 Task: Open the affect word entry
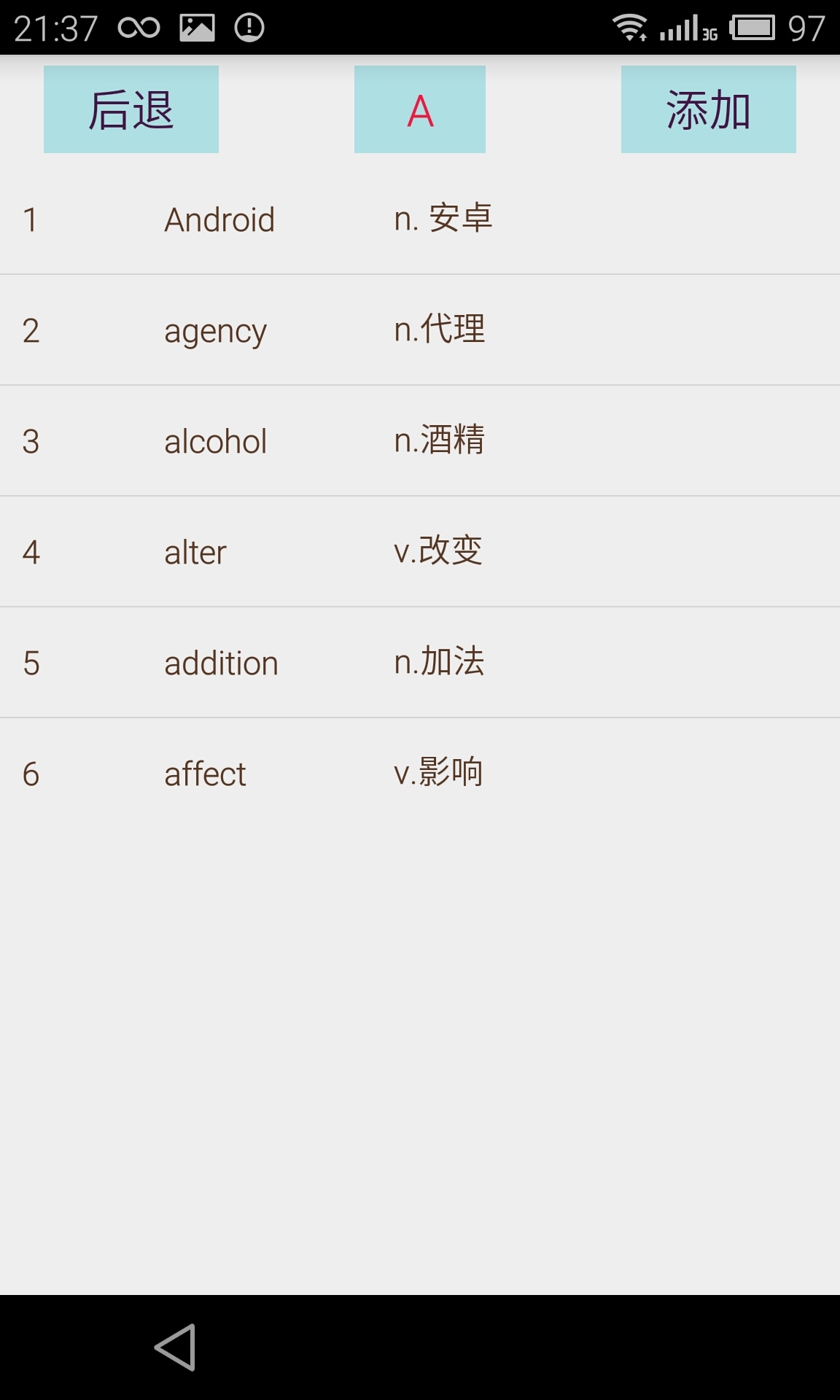tap(420, 774)
